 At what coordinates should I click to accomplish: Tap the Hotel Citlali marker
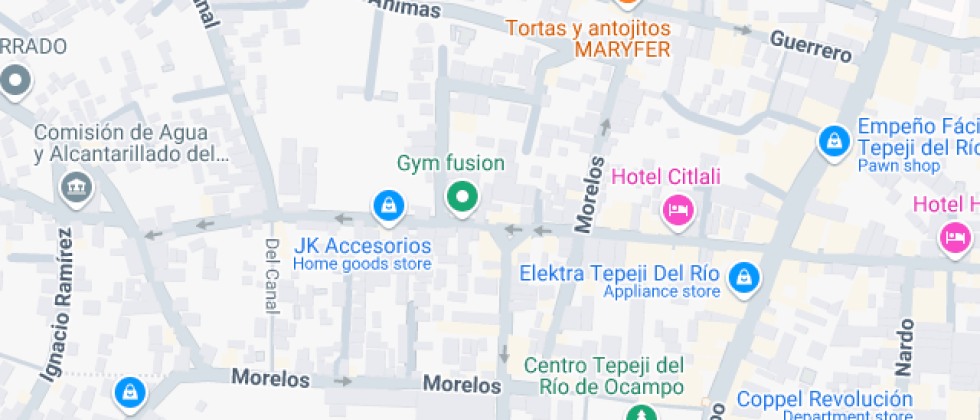click(679, 211)
